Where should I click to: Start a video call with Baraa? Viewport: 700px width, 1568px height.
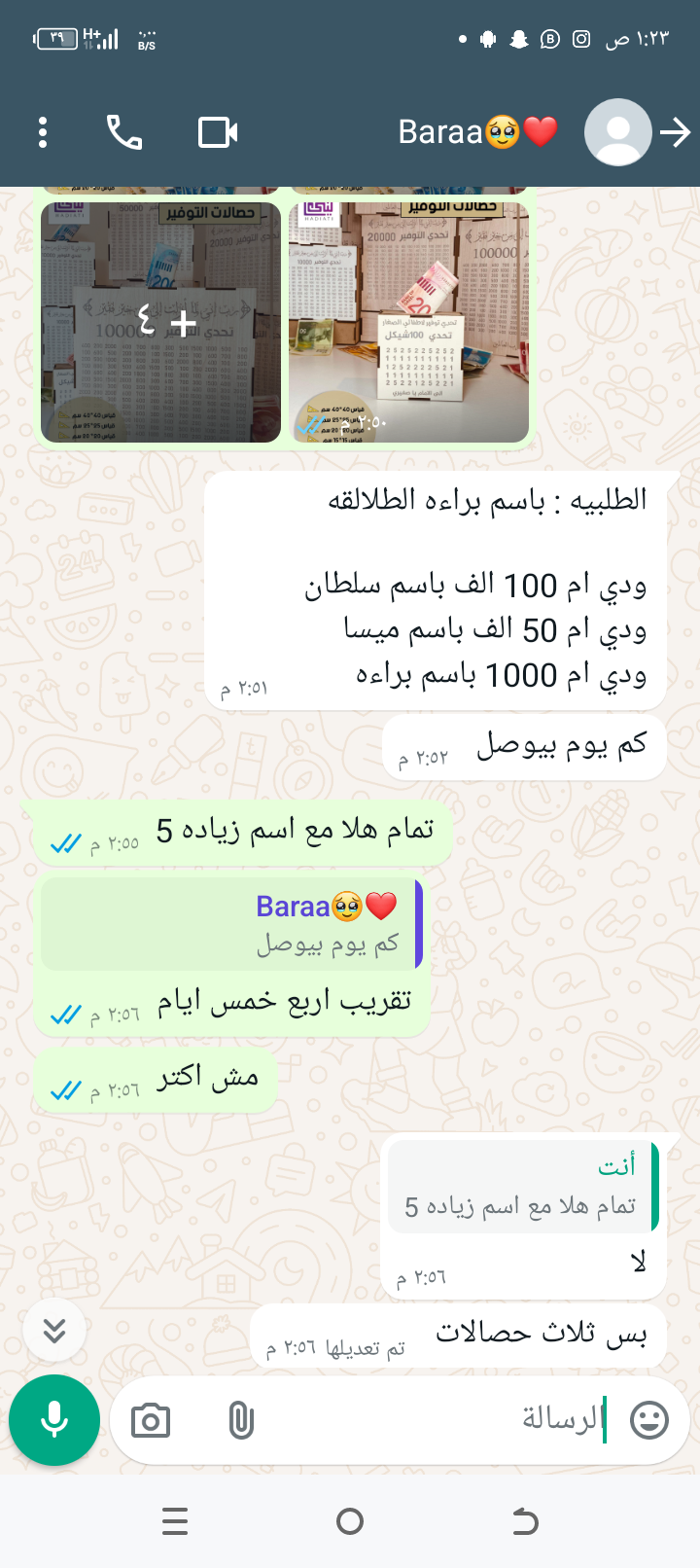(x=218, y=132)
